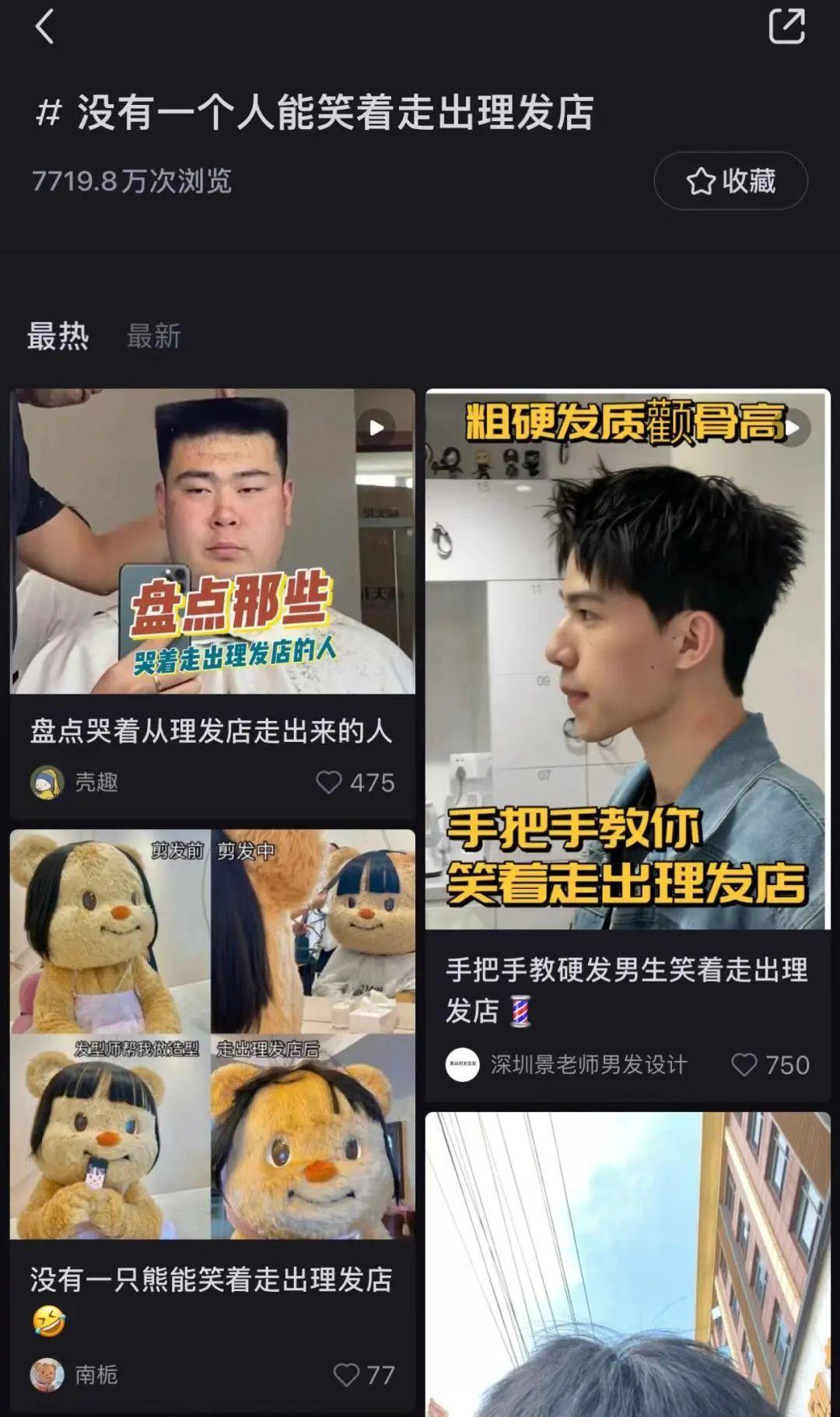Screen dimensions: 840x1417
Task: Like the post by 南栀
Action: (346, 1375)
